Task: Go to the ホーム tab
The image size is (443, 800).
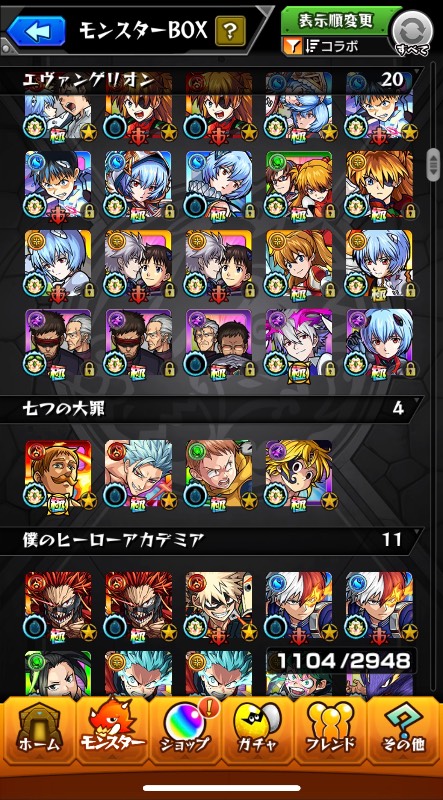Action: coord(39,731)
